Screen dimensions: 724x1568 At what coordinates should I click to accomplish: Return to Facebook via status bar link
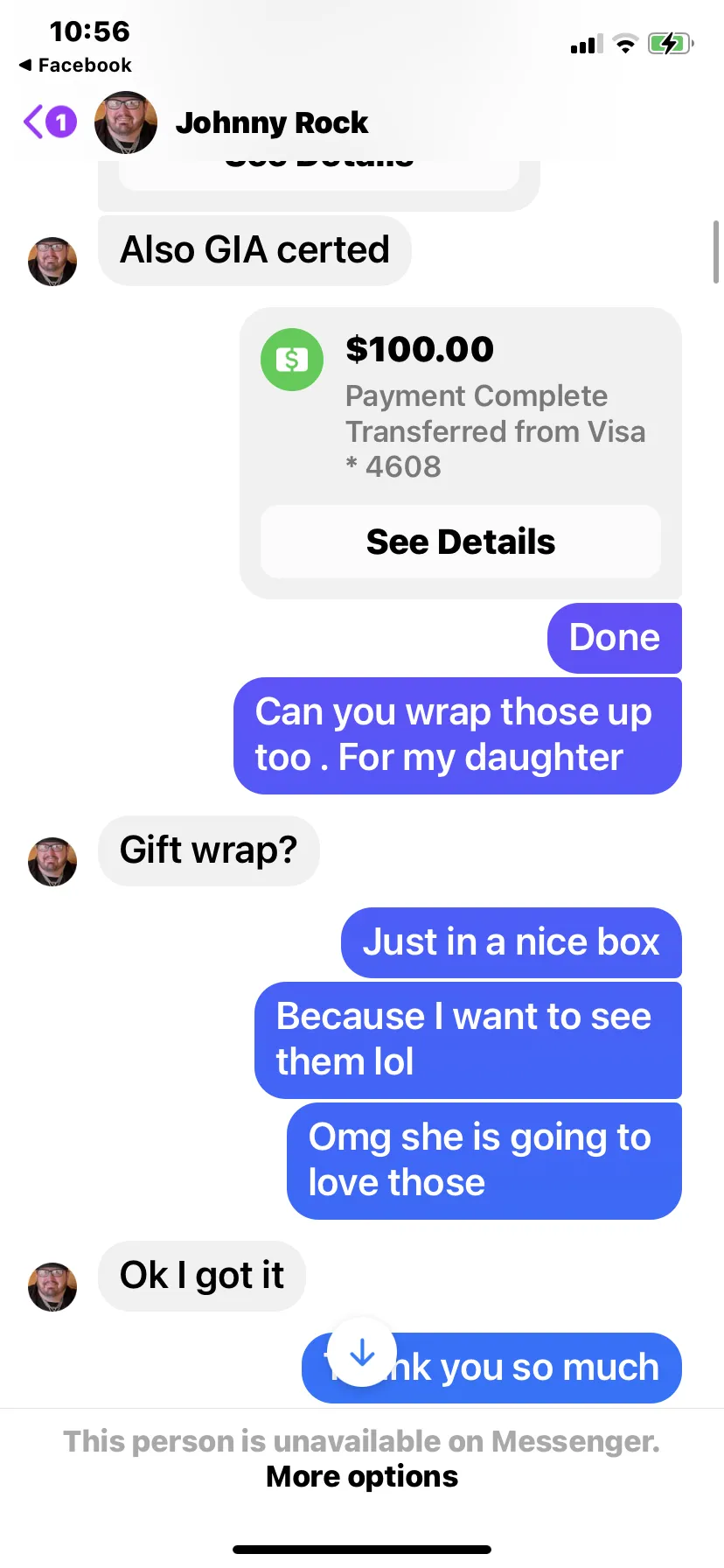75,65
